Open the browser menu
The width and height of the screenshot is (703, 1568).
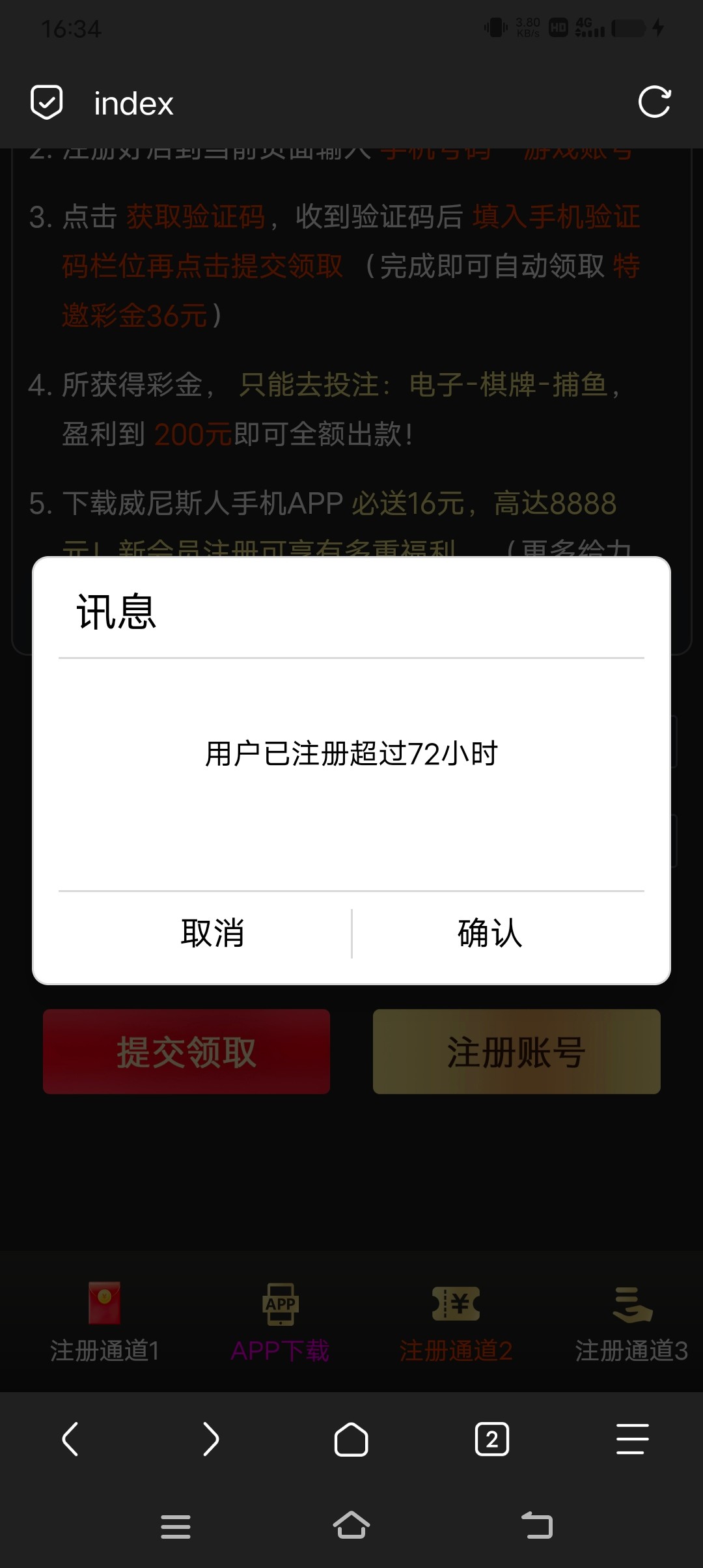click(633, 1438)
